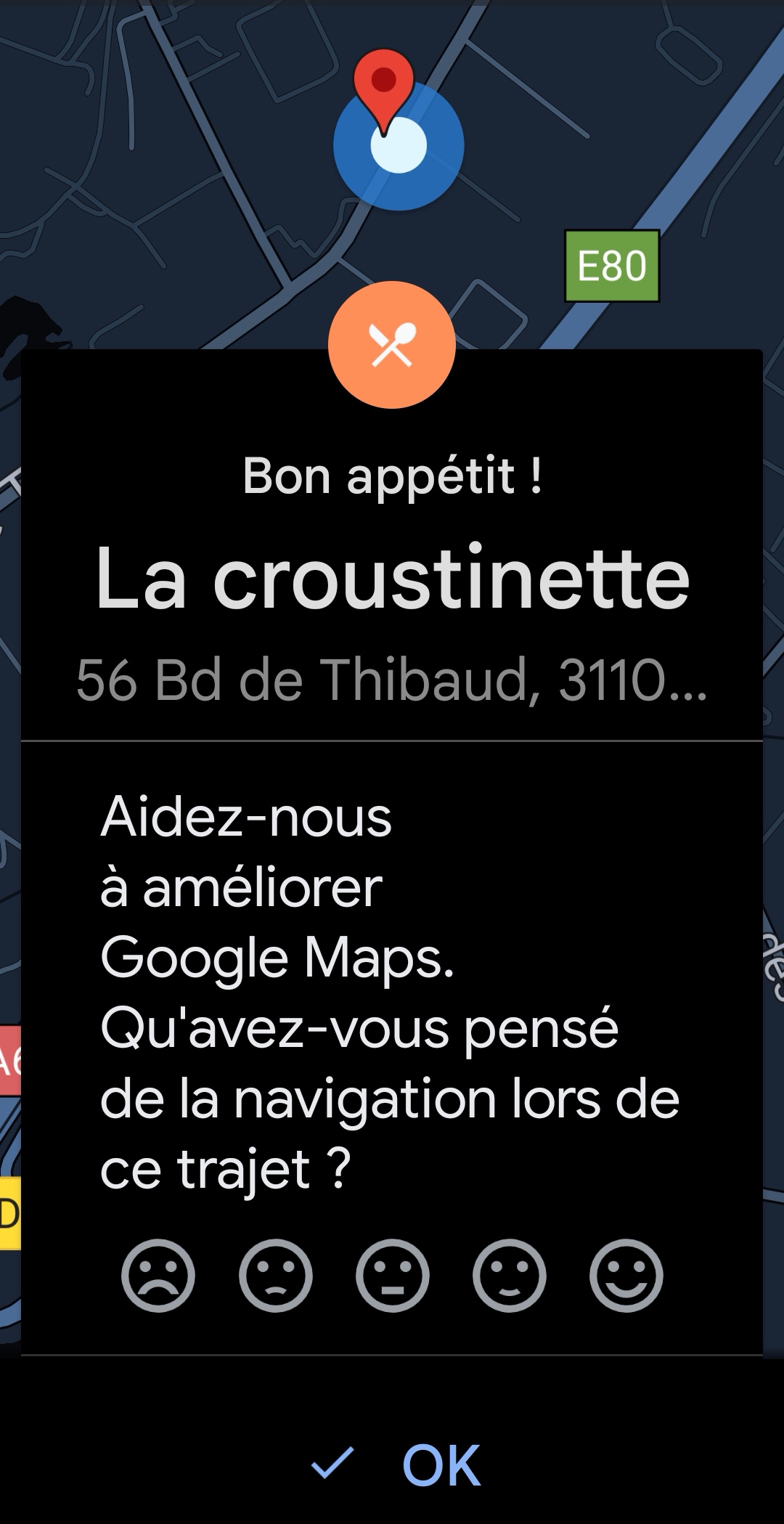Choose the neutral face rating
The height and width of the screenshot is (1524, 784).
coord(393,1276)
